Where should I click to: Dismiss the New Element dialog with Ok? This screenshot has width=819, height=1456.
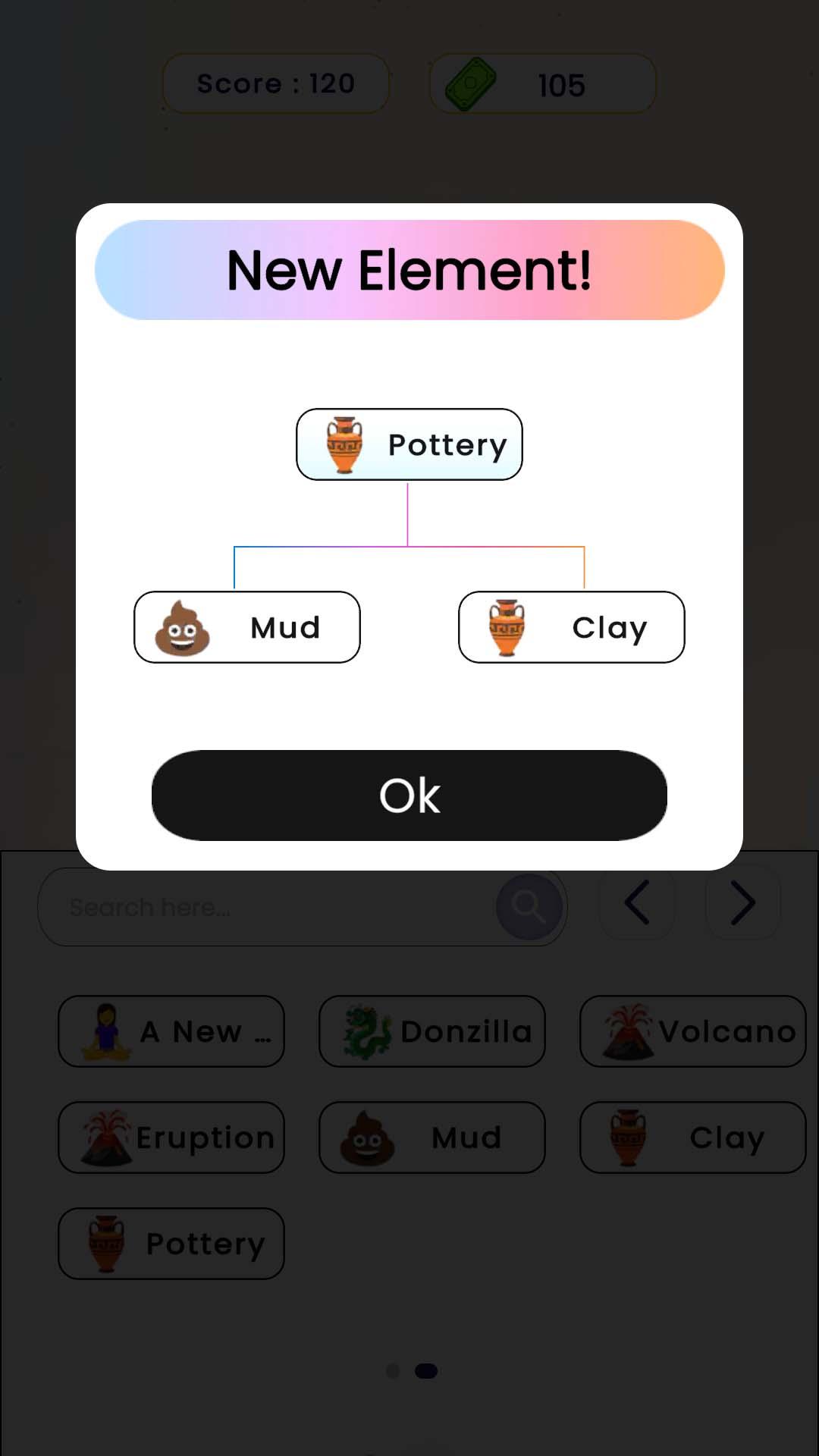pos(409,795)
